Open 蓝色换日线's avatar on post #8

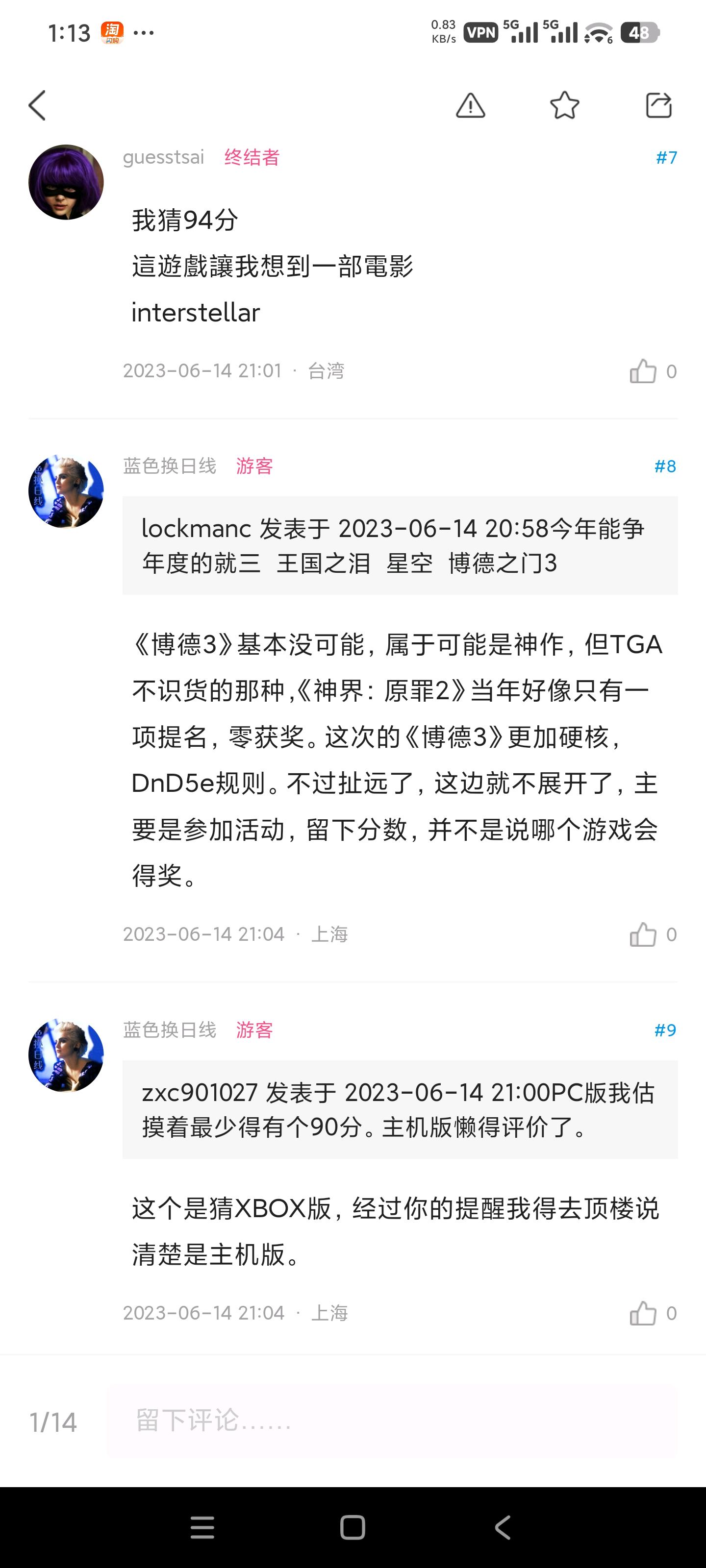pyautogui.click(x=66, y=491)
